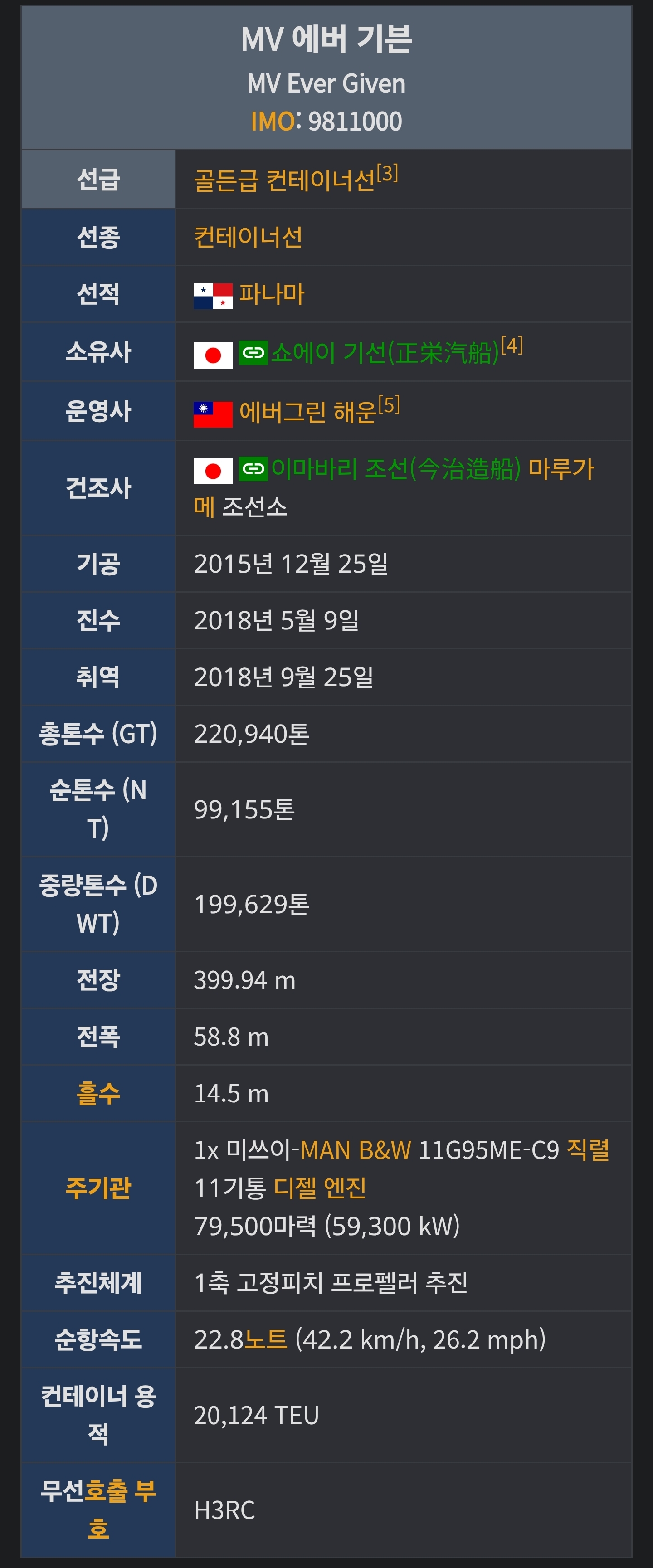The height and width of the screenshot is (1568, 653).
Task: Open the external link 쇼에이 기선(正栄汽船)
Action: [x=369, y=352]
